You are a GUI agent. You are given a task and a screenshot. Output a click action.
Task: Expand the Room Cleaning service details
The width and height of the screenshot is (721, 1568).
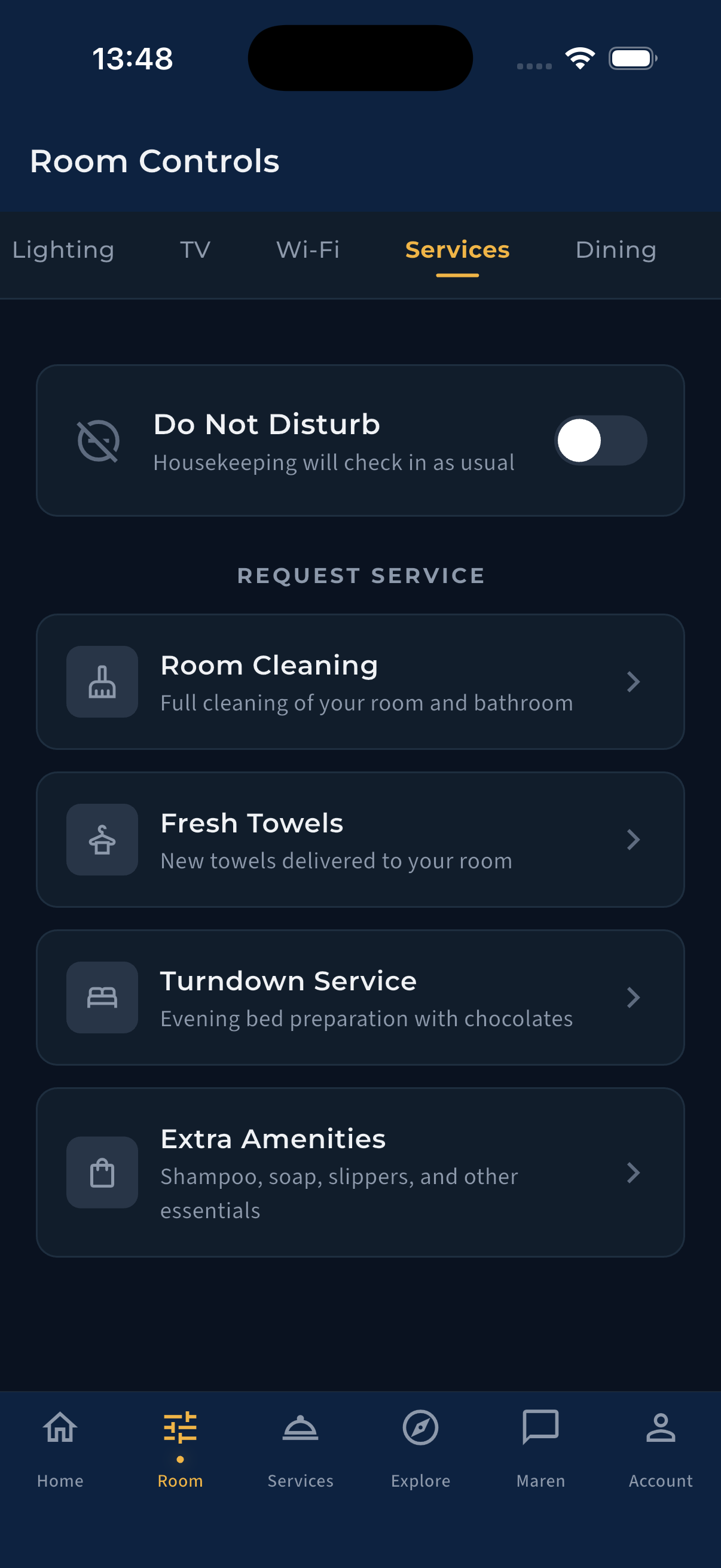click(634, 681)
